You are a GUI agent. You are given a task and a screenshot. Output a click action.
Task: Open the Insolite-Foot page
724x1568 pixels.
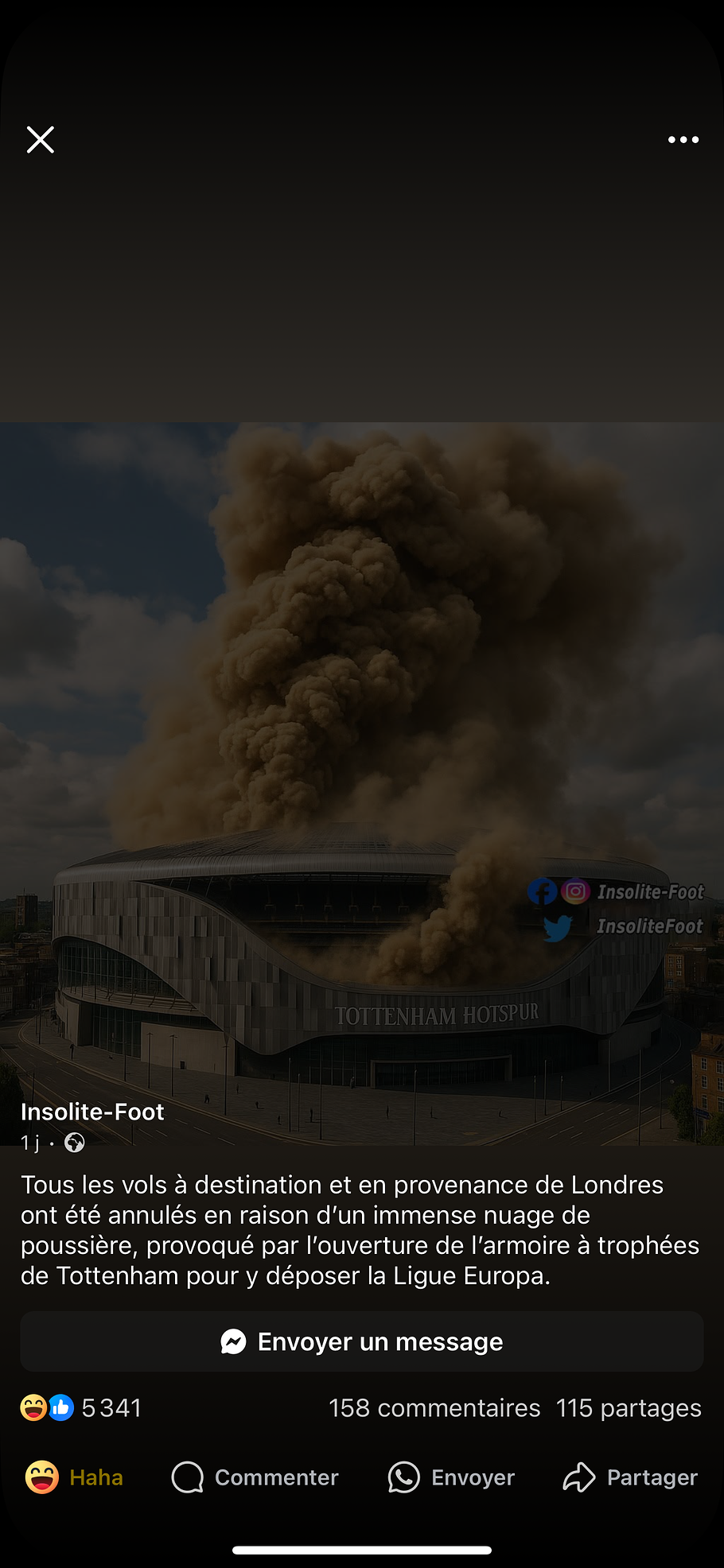pos(92,1112)
